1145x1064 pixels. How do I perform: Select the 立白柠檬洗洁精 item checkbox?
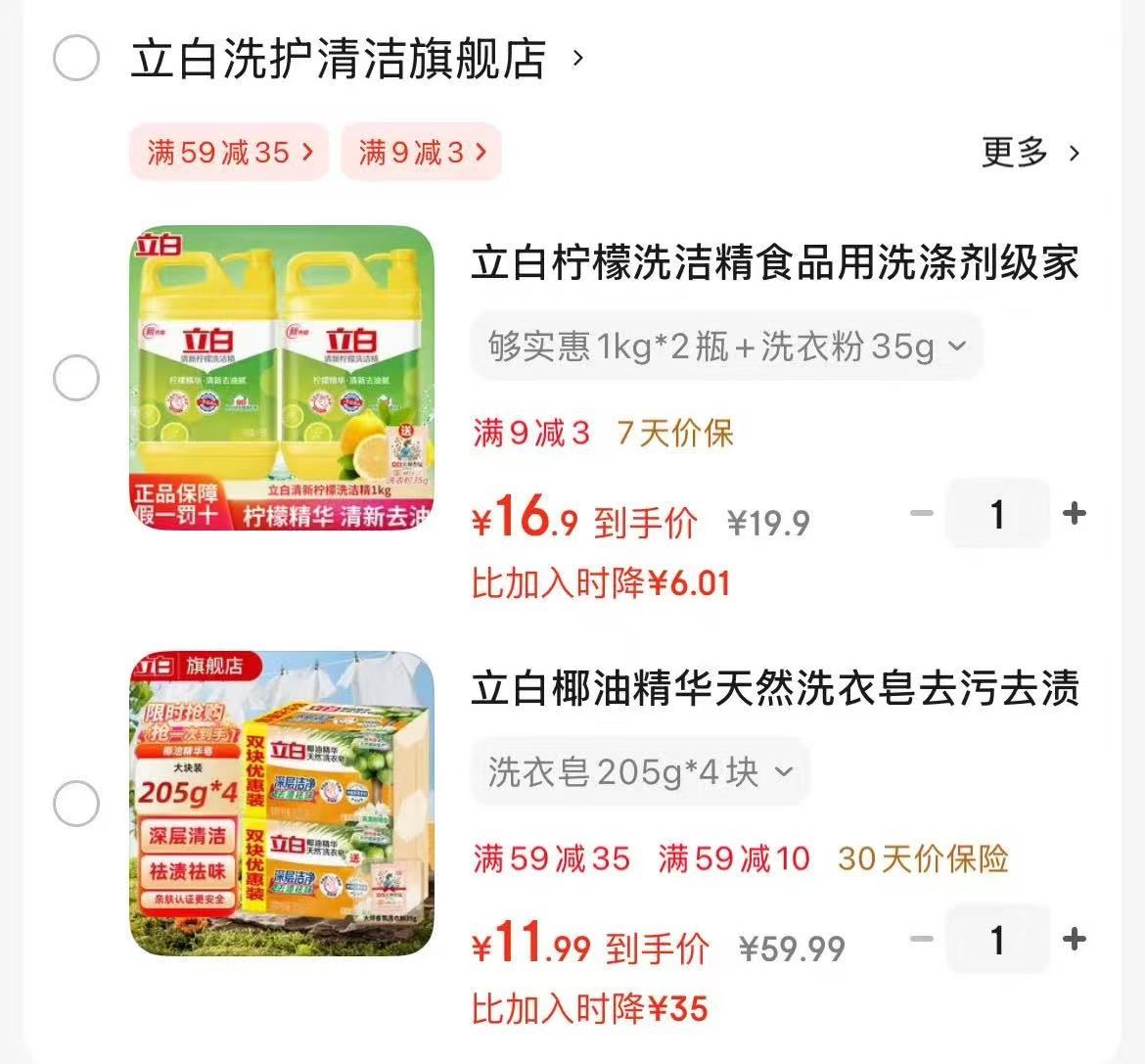(76, 378)
